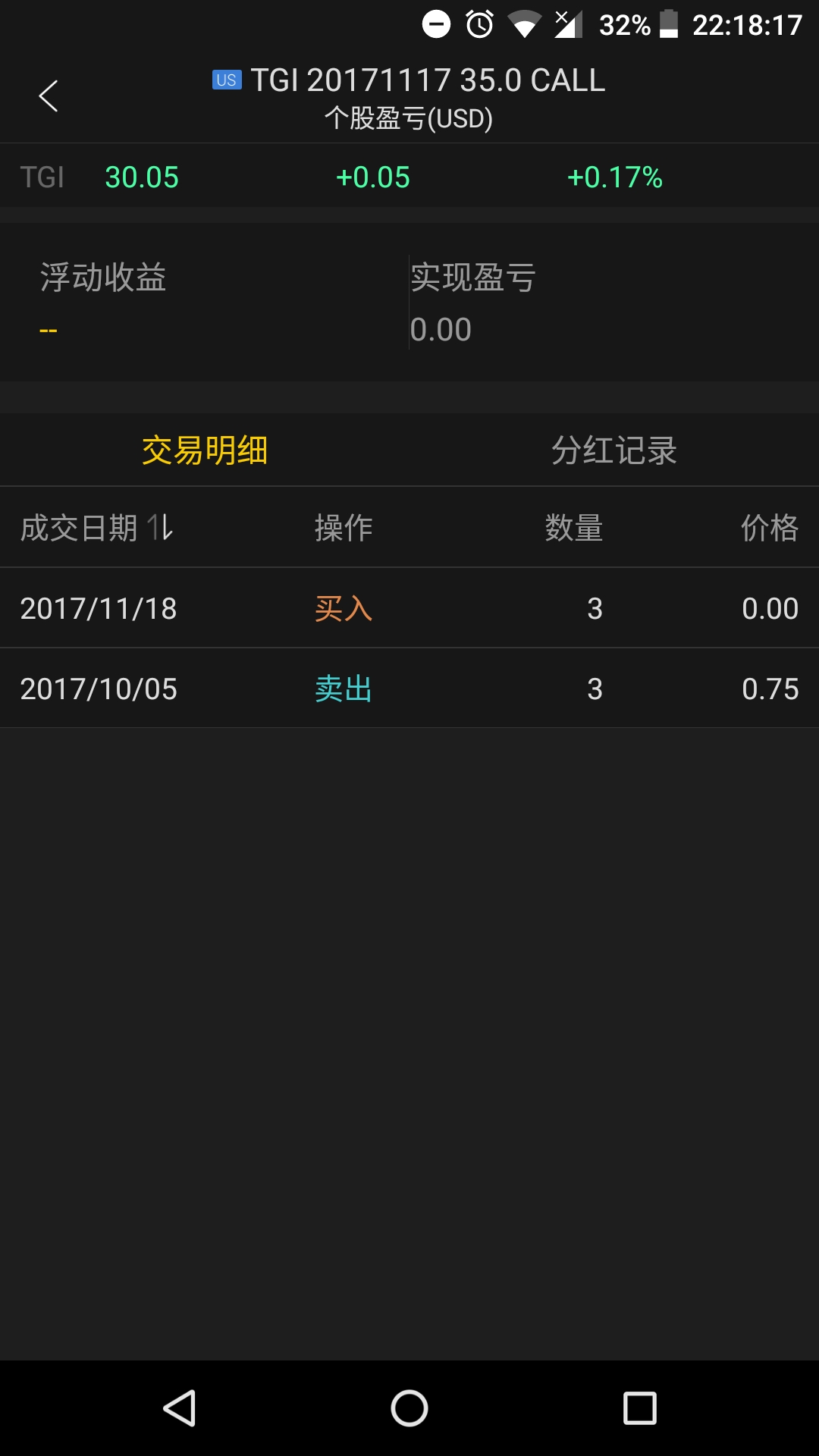This screenshot has width=819, height=1456.
Task: Switch to the 分红记录 tab
Action: 614,450
